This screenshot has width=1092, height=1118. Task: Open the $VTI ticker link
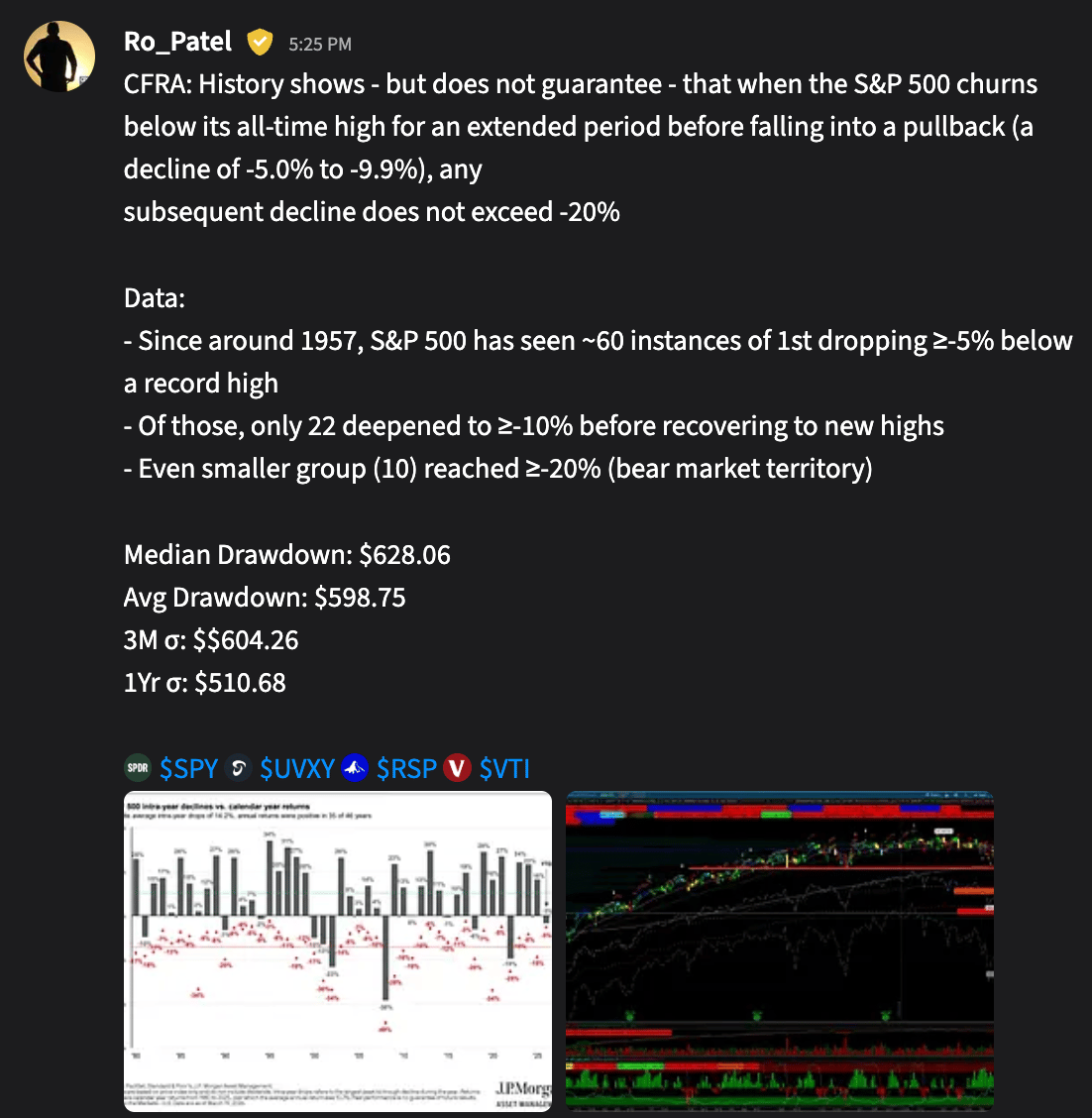pos(504,768)
